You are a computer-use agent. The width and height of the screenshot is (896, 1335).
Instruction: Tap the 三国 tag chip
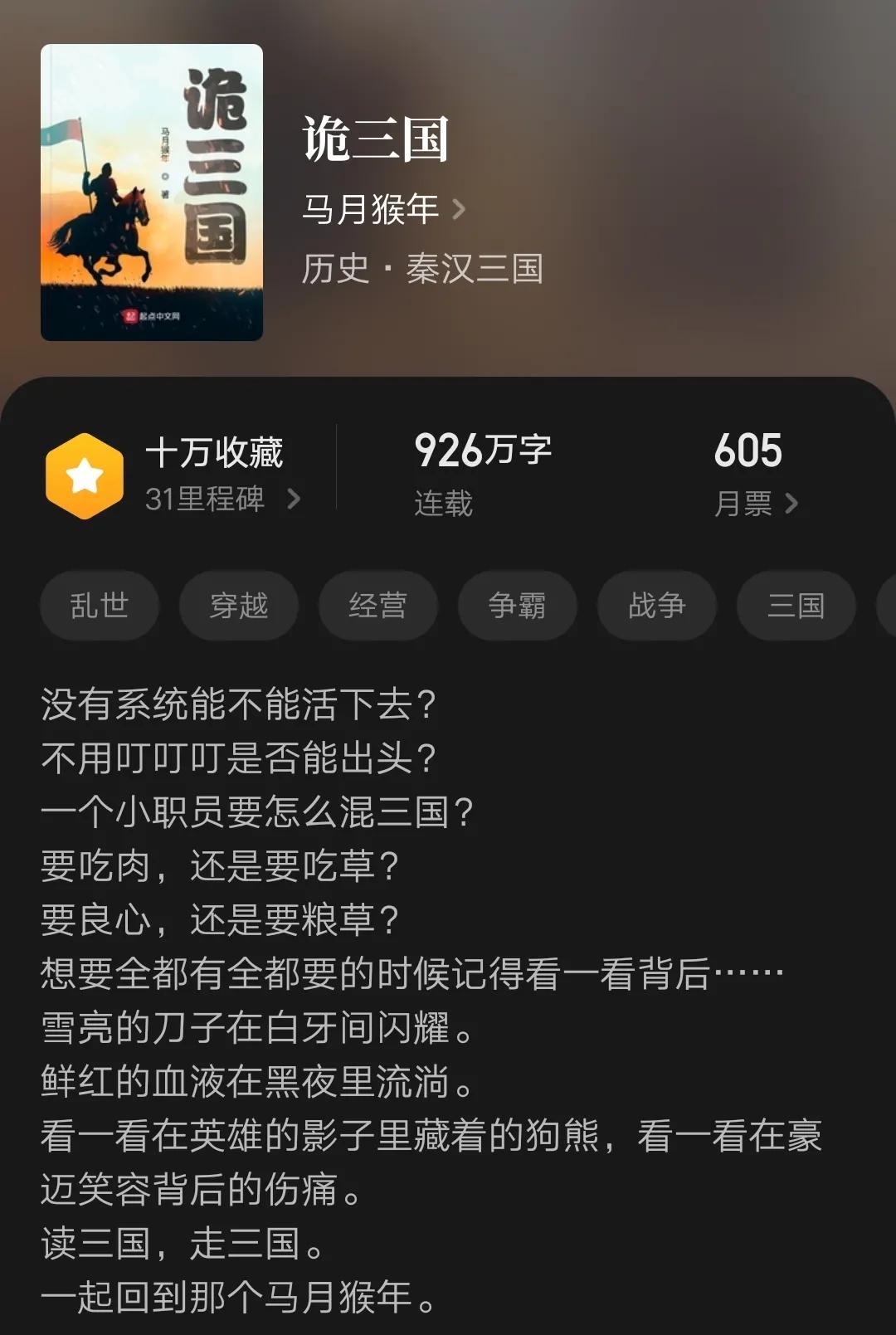click(x=796, y=606)
